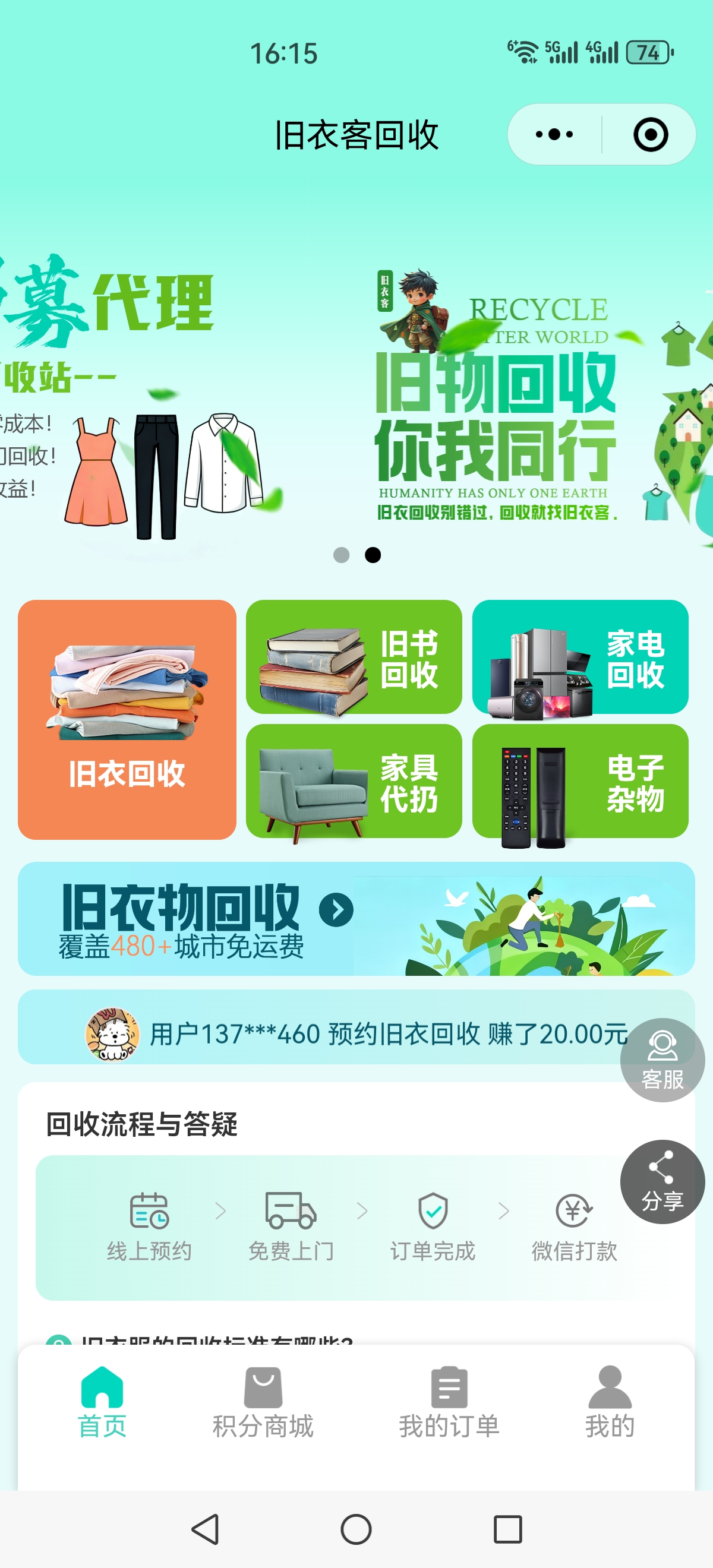Open the 旧衣回收 category card
The width and height of the screenshot is (713, 1568).
coord(127,719)
